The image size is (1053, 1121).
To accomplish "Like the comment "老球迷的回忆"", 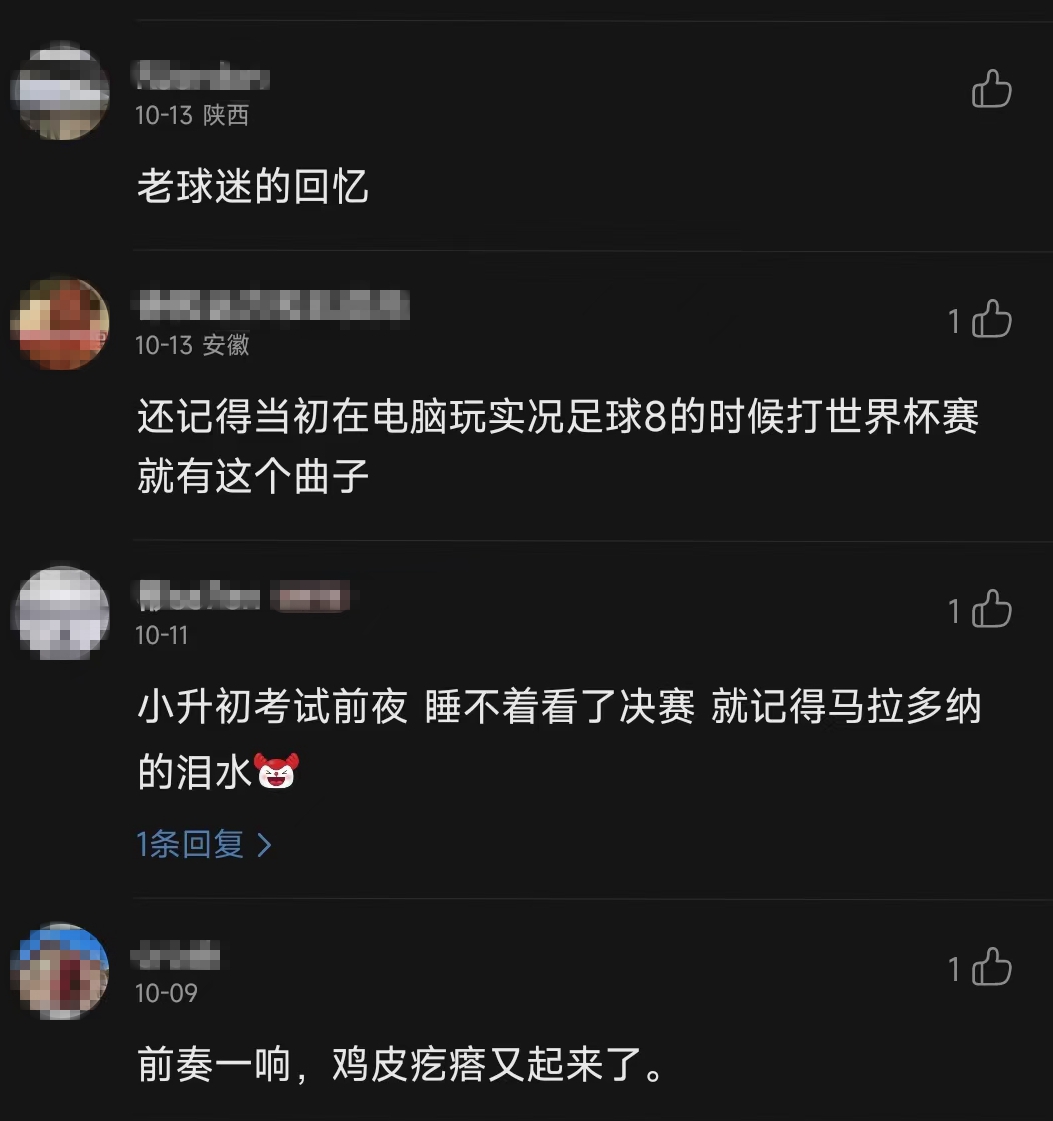I will pos(991,89).
